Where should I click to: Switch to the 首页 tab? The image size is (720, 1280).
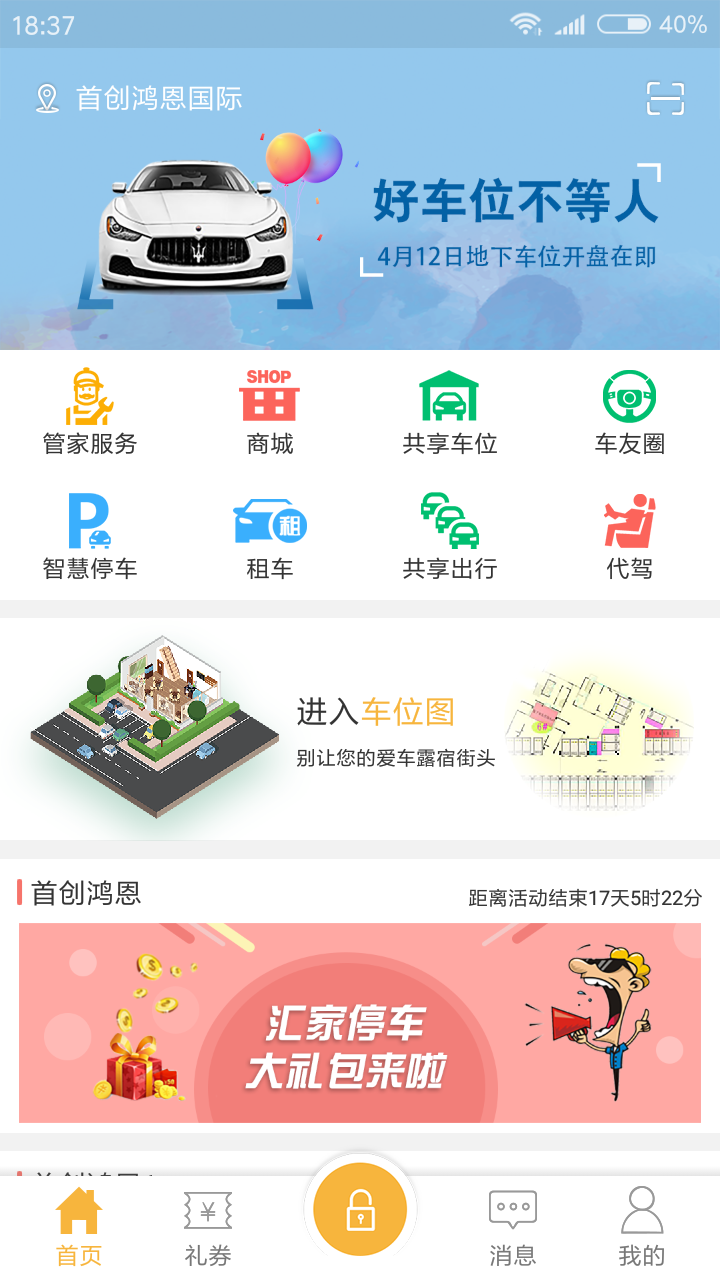pos(79,1226)
